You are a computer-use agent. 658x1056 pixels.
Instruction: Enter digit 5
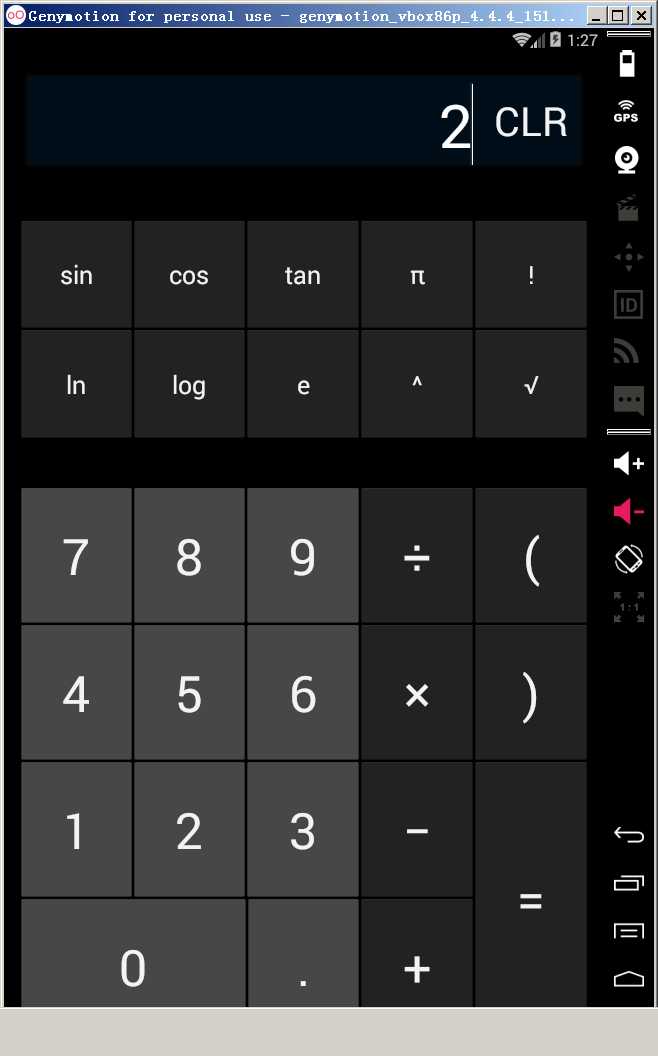(x=189, y=693)
